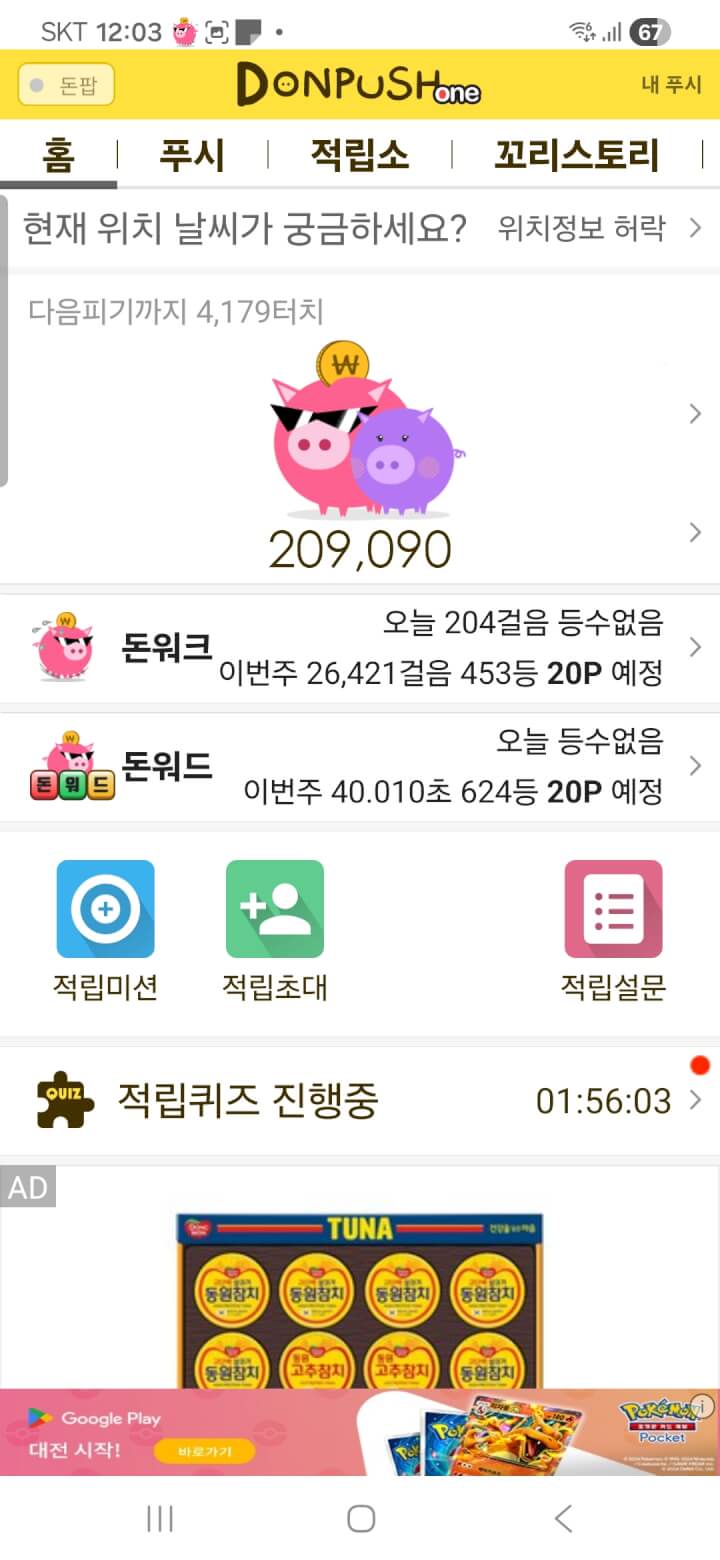Toggle the 돈팝 switch
The height and width of the screenshot is (1560, 720).
tap(66, 86)
